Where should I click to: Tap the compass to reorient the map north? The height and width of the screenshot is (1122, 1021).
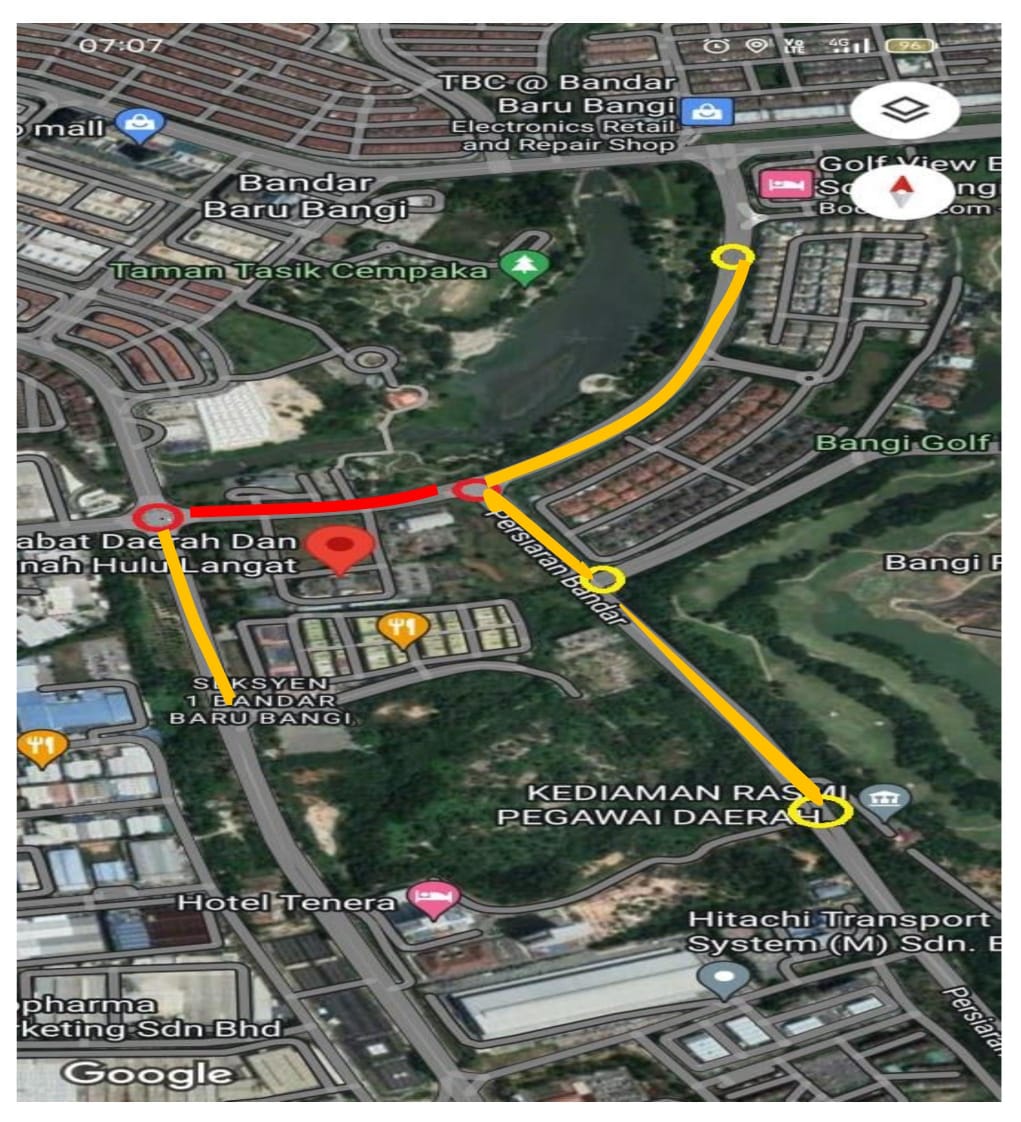pos(904,192)
